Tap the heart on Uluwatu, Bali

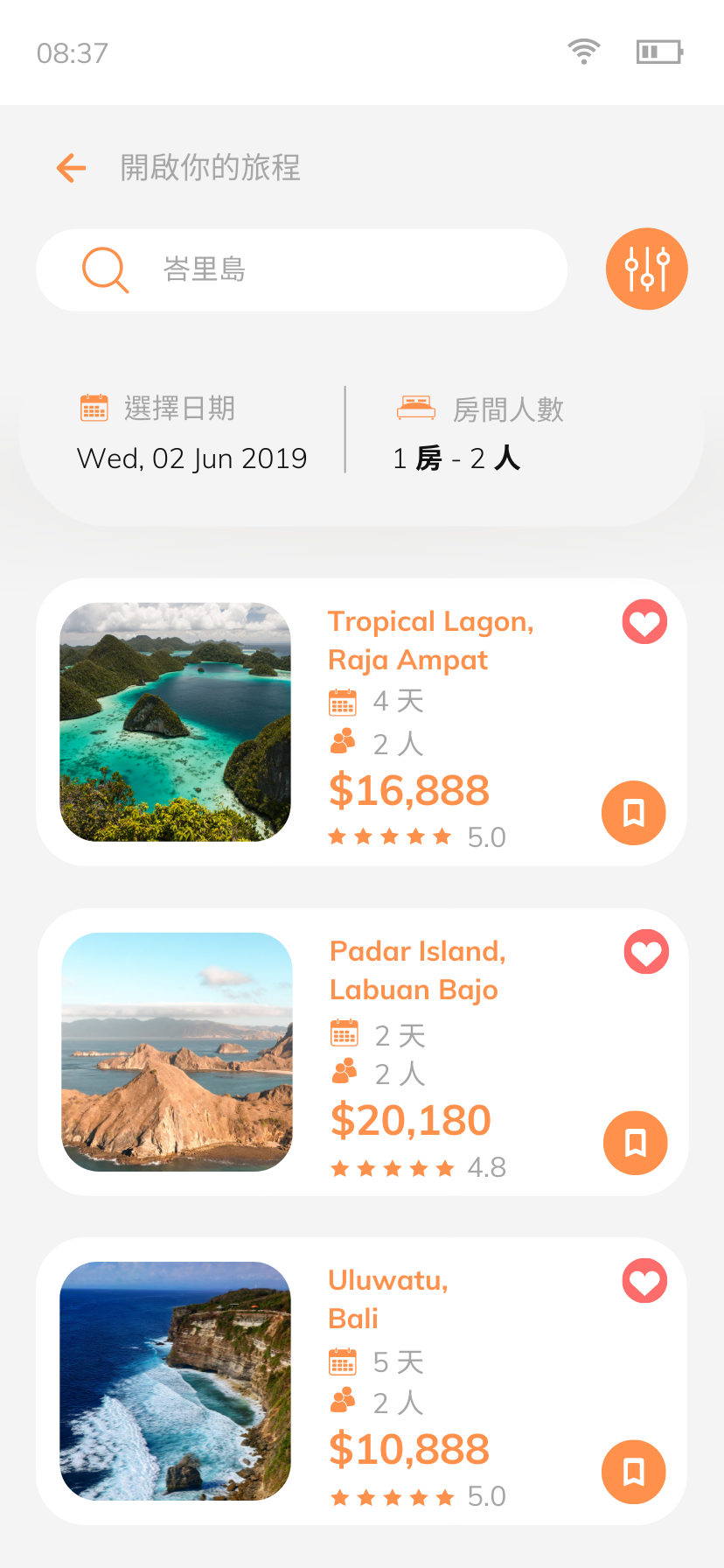644,1281
